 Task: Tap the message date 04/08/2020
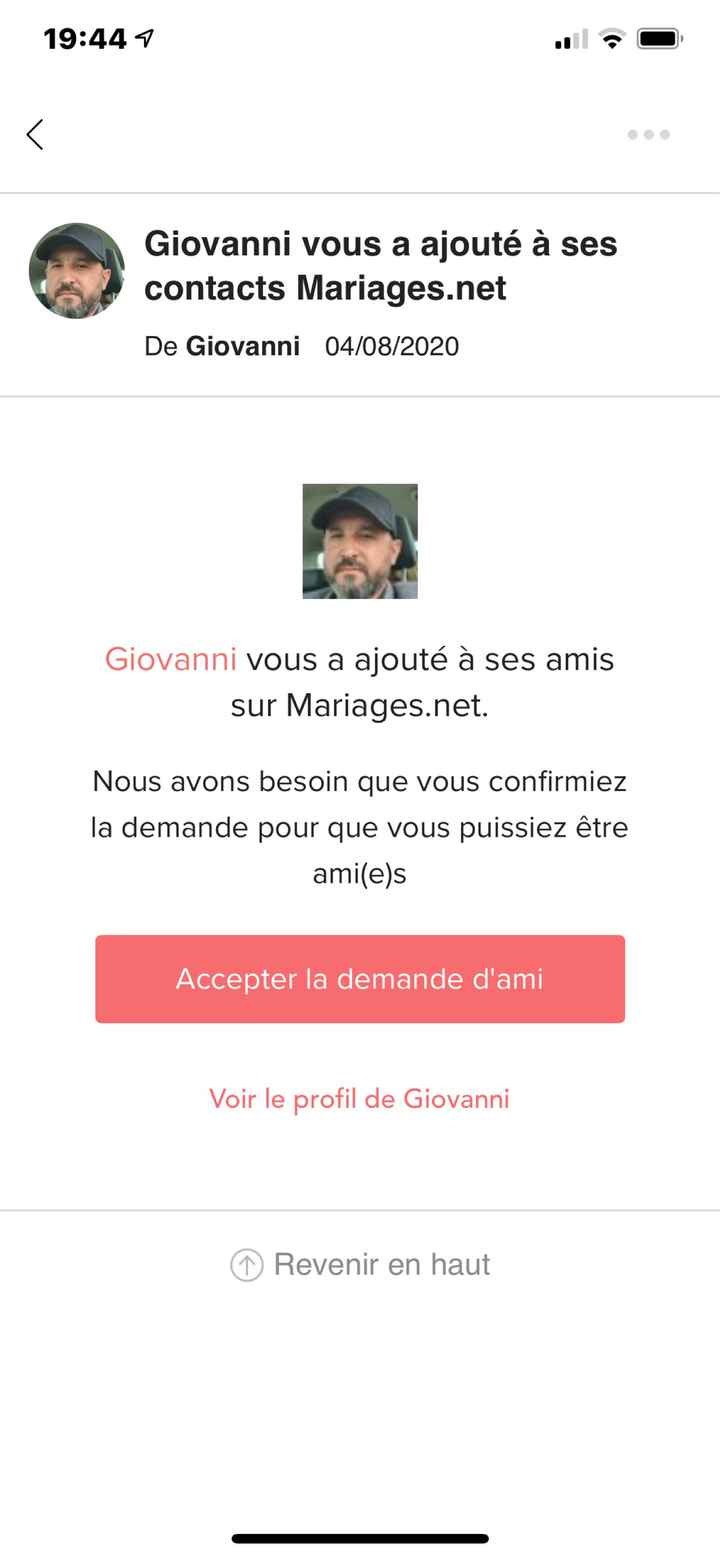[x=392, y=346]
